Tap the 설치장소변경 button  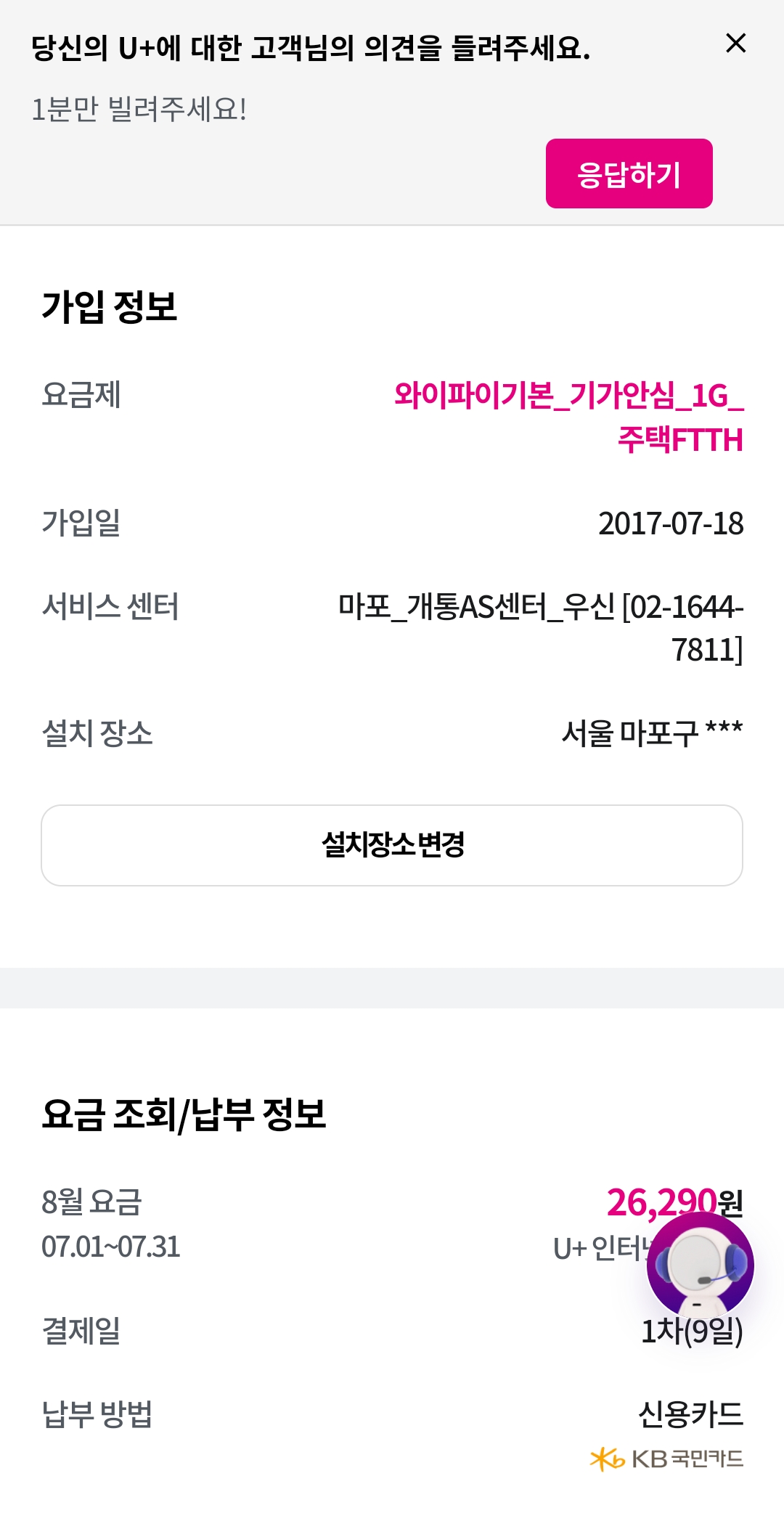click(x=392, y=845)
